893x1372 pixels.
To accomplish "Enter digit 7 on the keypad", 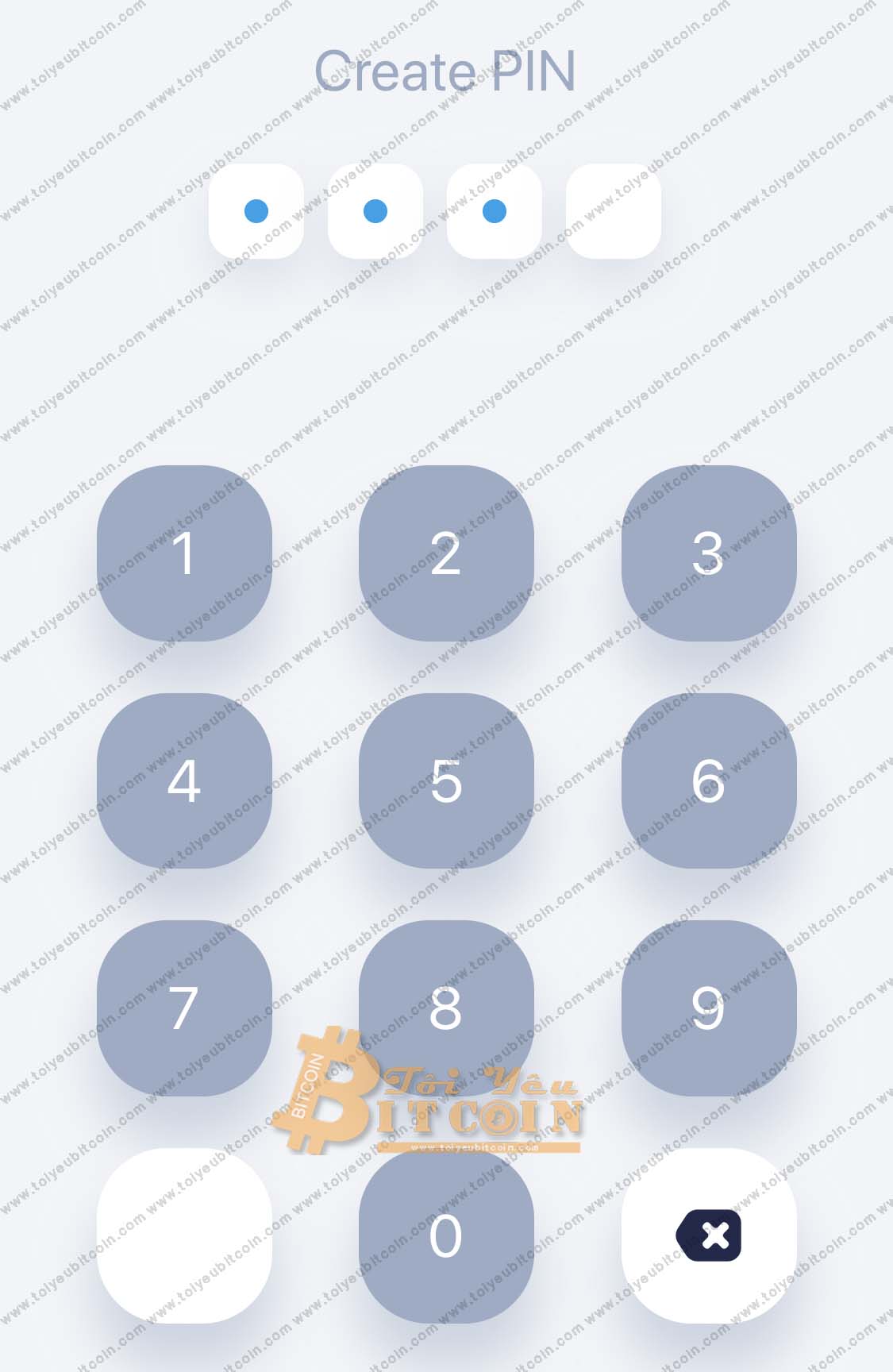I will pos(184,1008).
